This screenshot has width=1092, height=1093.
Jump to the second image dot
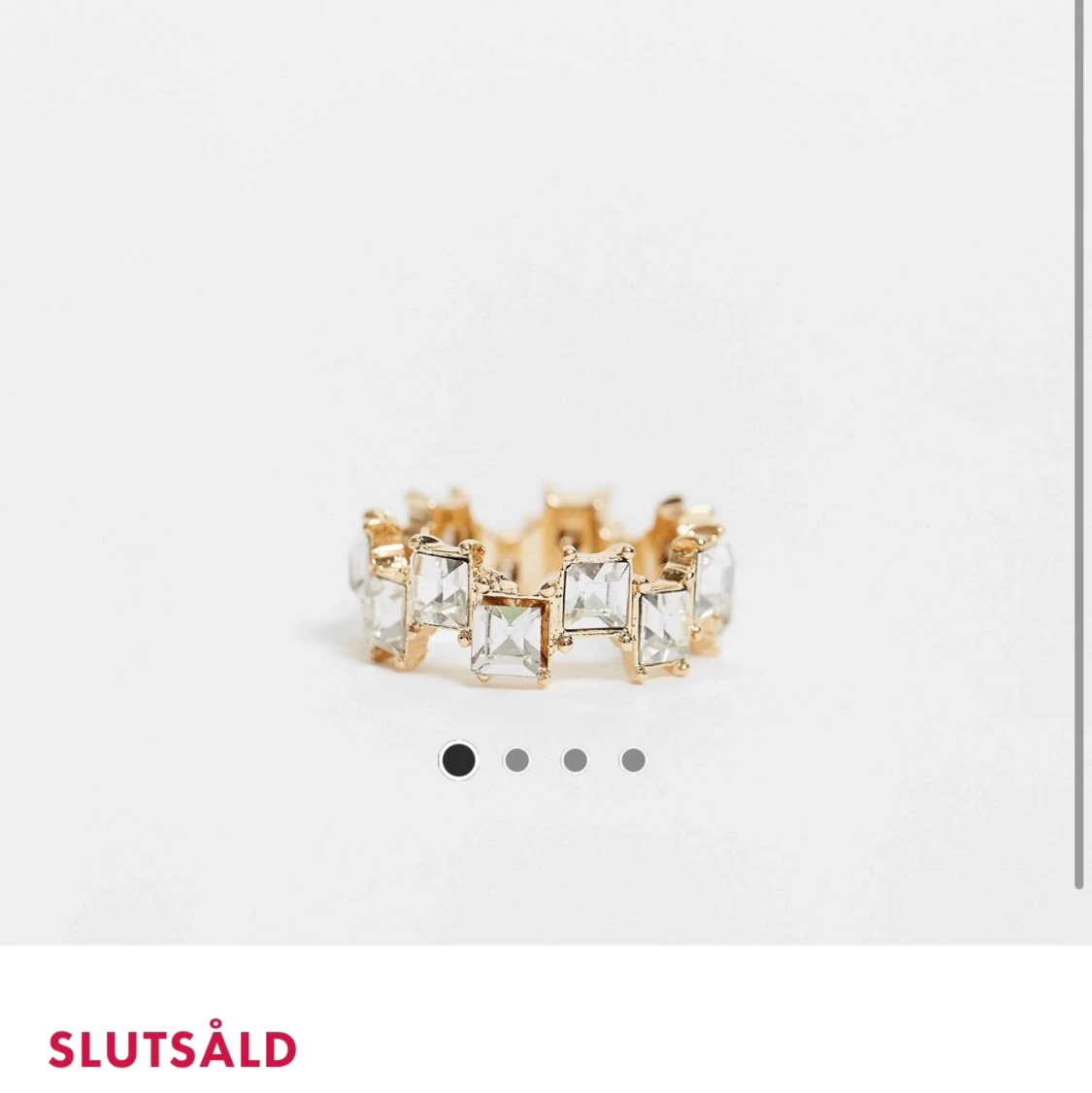pyautogui.click(x=516, y=760)
